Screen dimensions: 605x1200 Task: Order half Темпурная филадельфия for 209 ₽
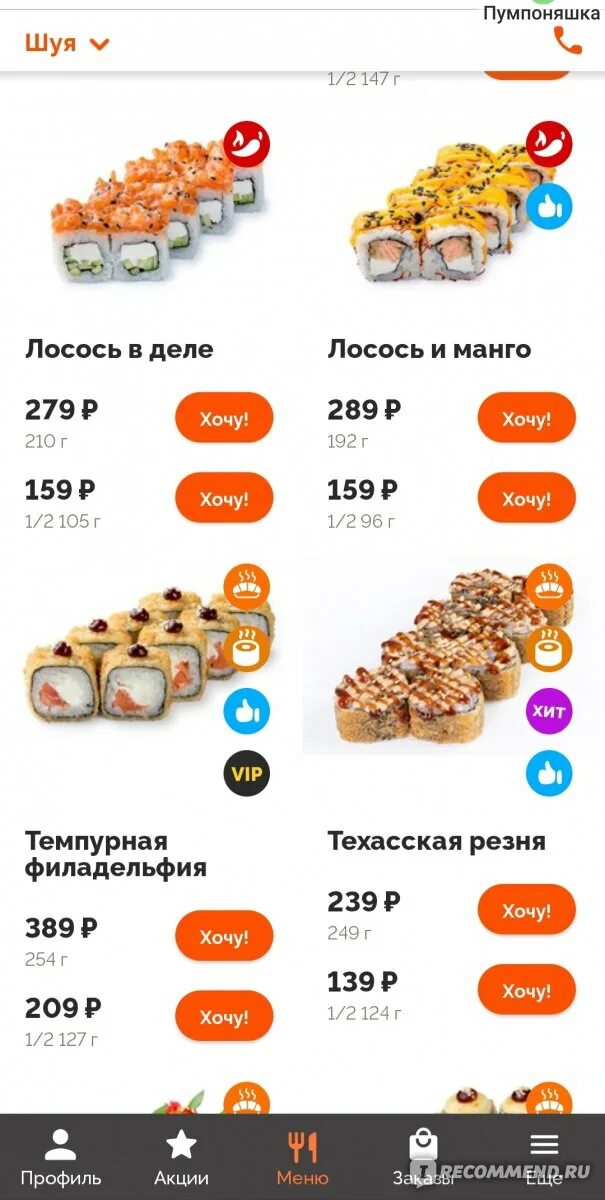click(224, 1016)
